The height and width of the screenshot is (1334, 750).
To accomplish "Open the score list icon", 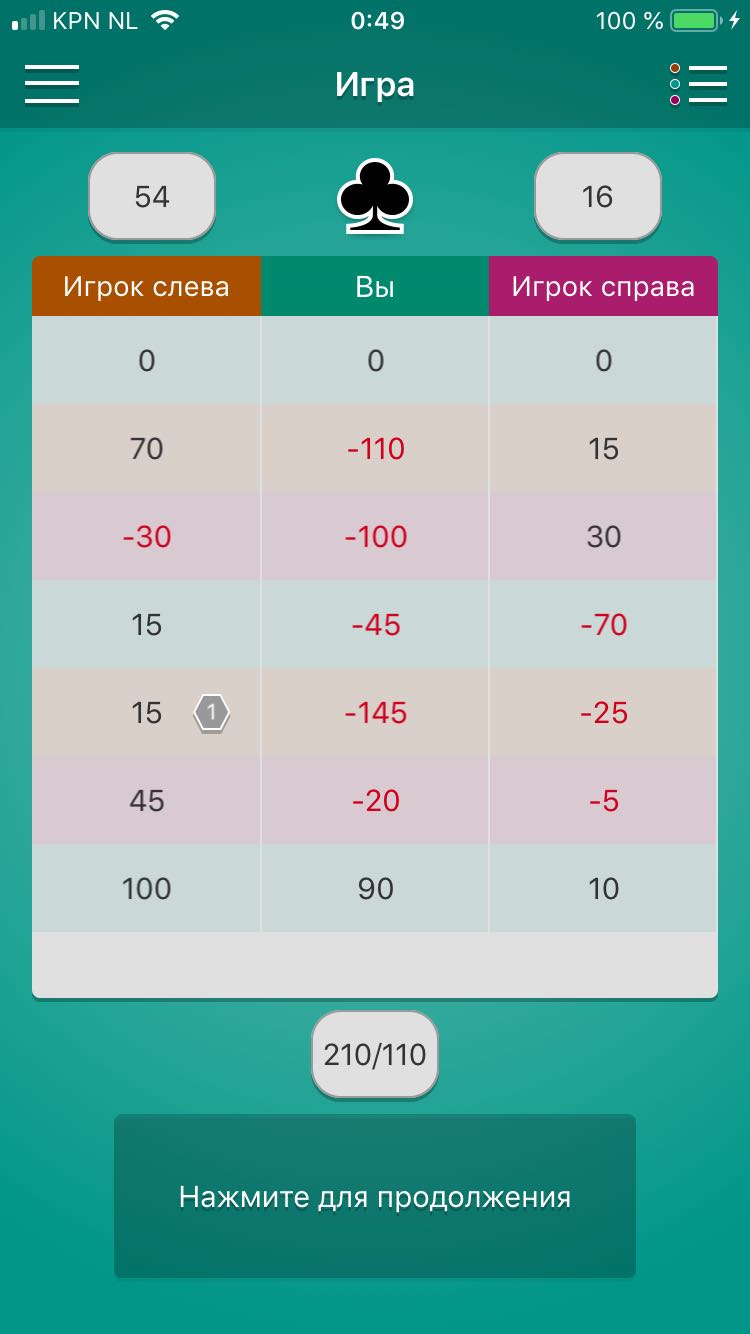I will pyautogui.click(x=698, y=84).
